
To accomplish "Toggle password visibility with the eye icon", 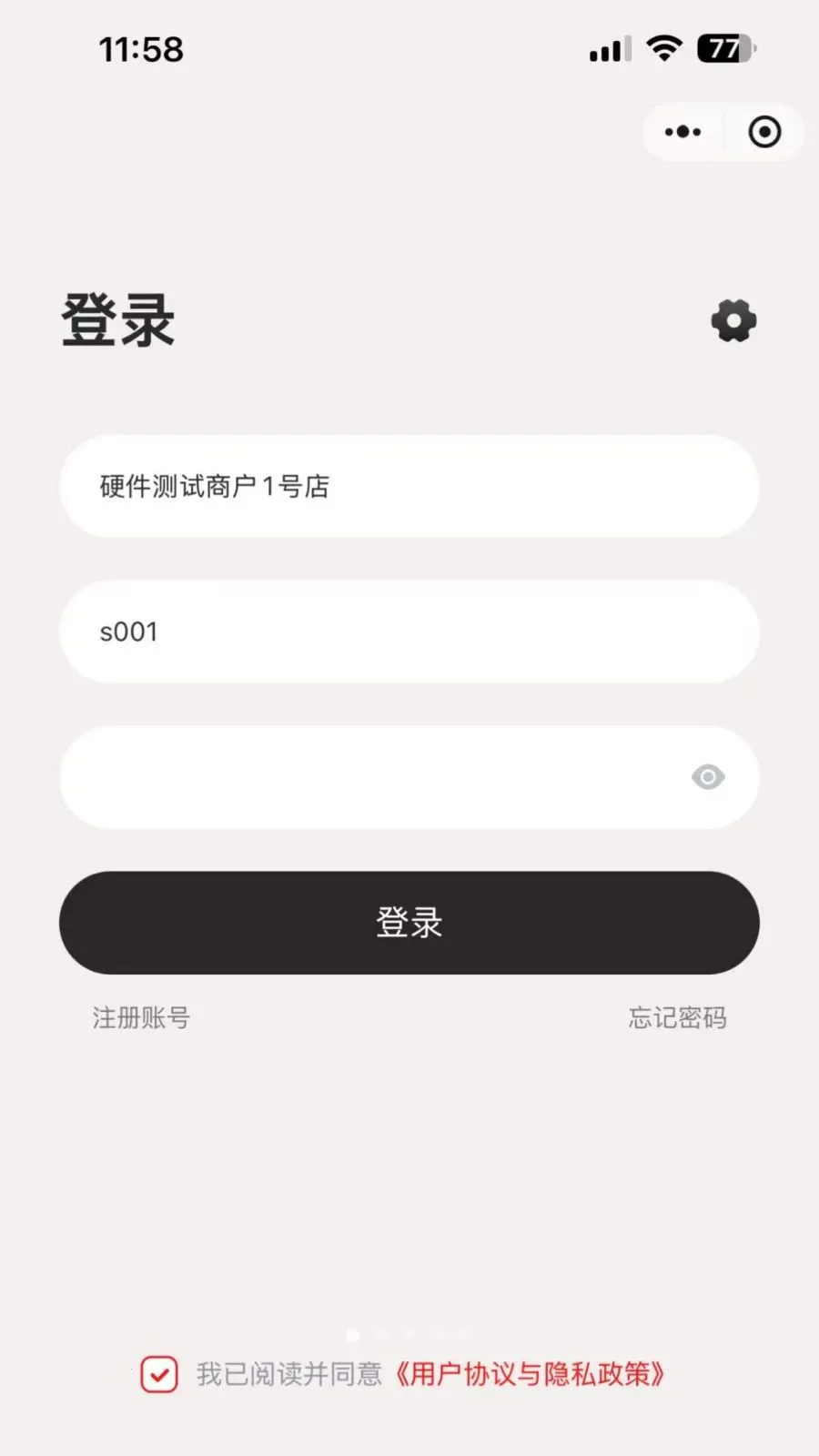I will [x=708, y=776].
